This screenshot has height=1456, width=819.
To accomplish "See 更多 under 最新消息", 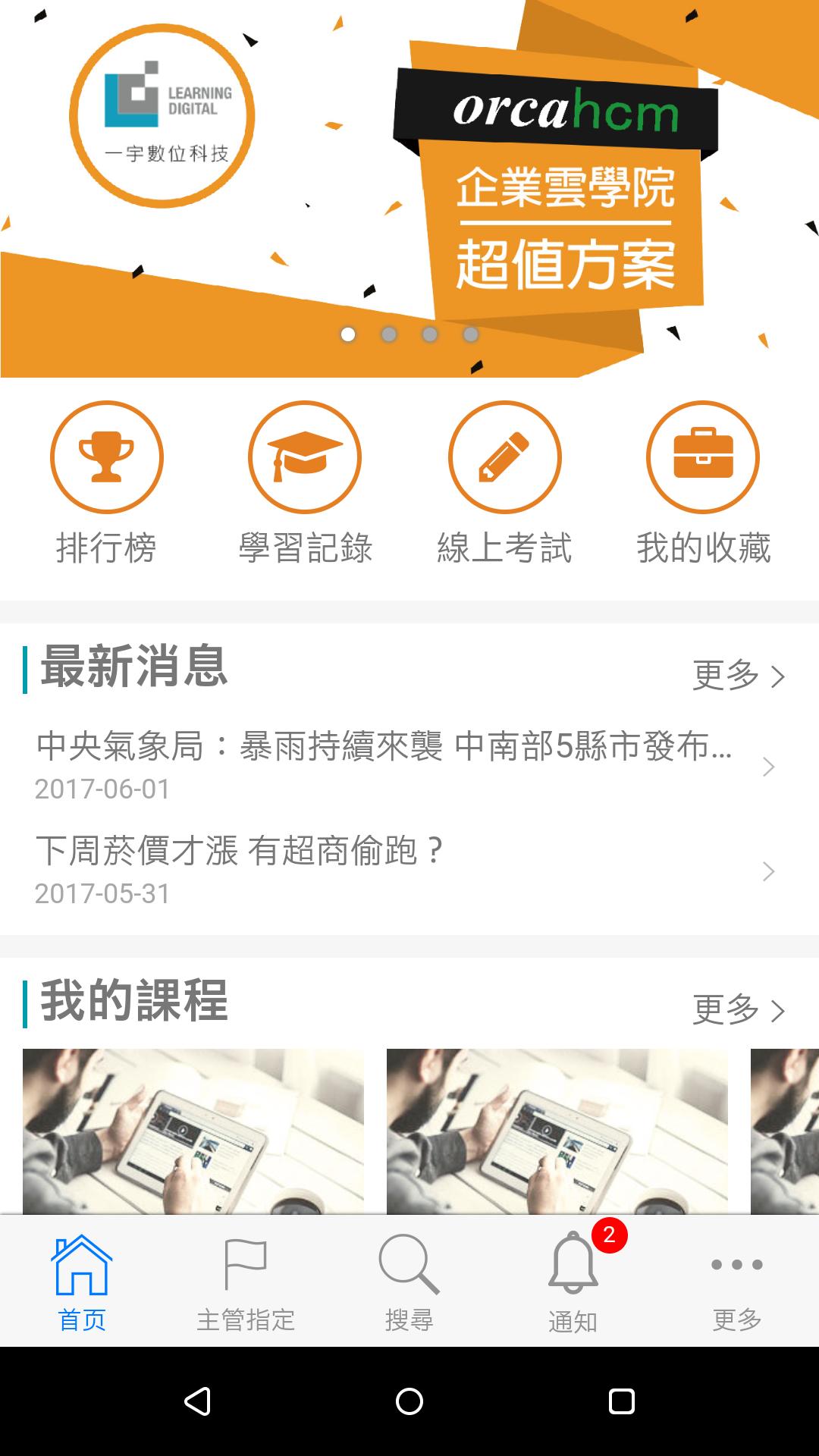I will (738, 674).
